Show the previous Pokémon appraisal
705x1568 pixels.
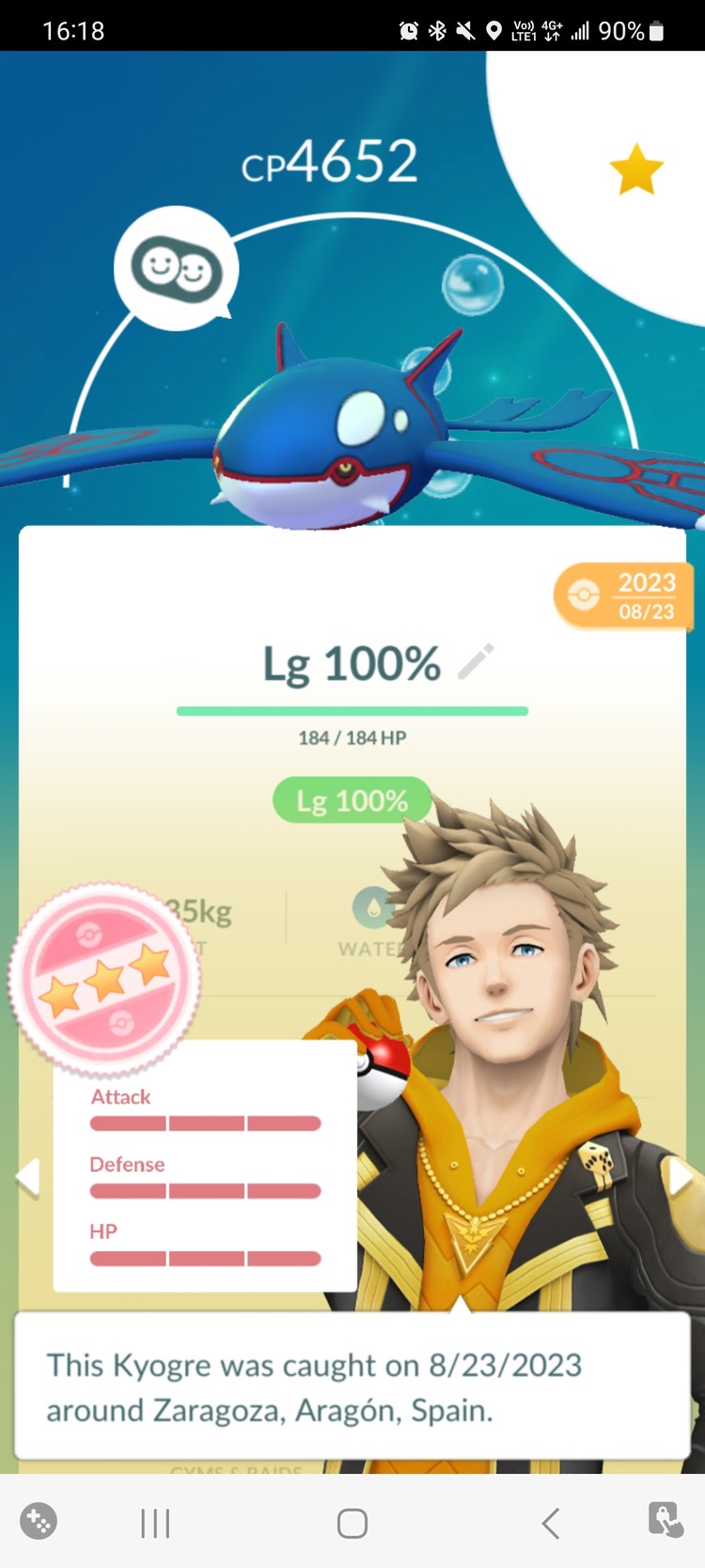[29, 1176]
